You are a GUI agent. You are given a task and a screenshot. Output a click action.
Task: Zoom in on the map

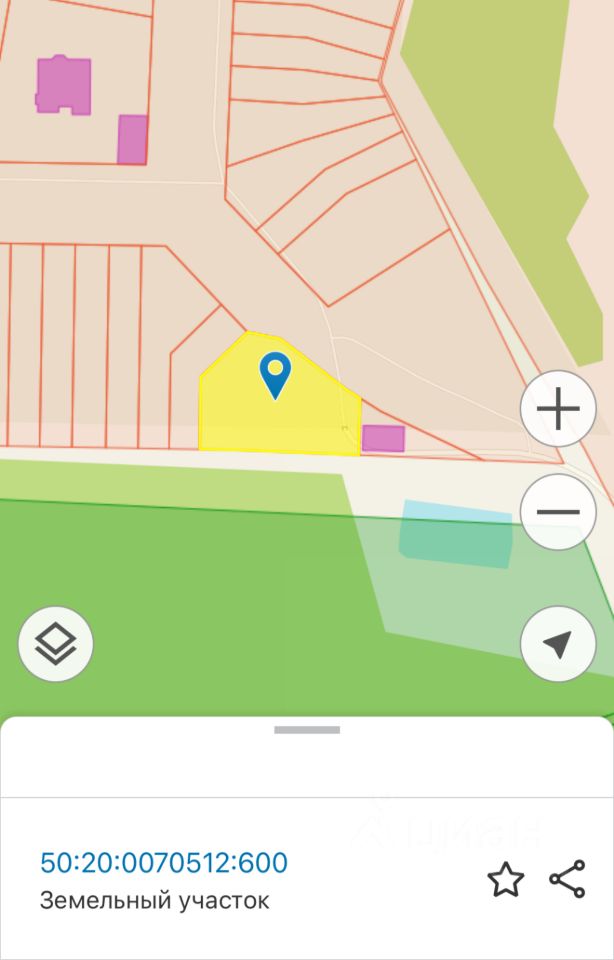(x=558, y=409)
